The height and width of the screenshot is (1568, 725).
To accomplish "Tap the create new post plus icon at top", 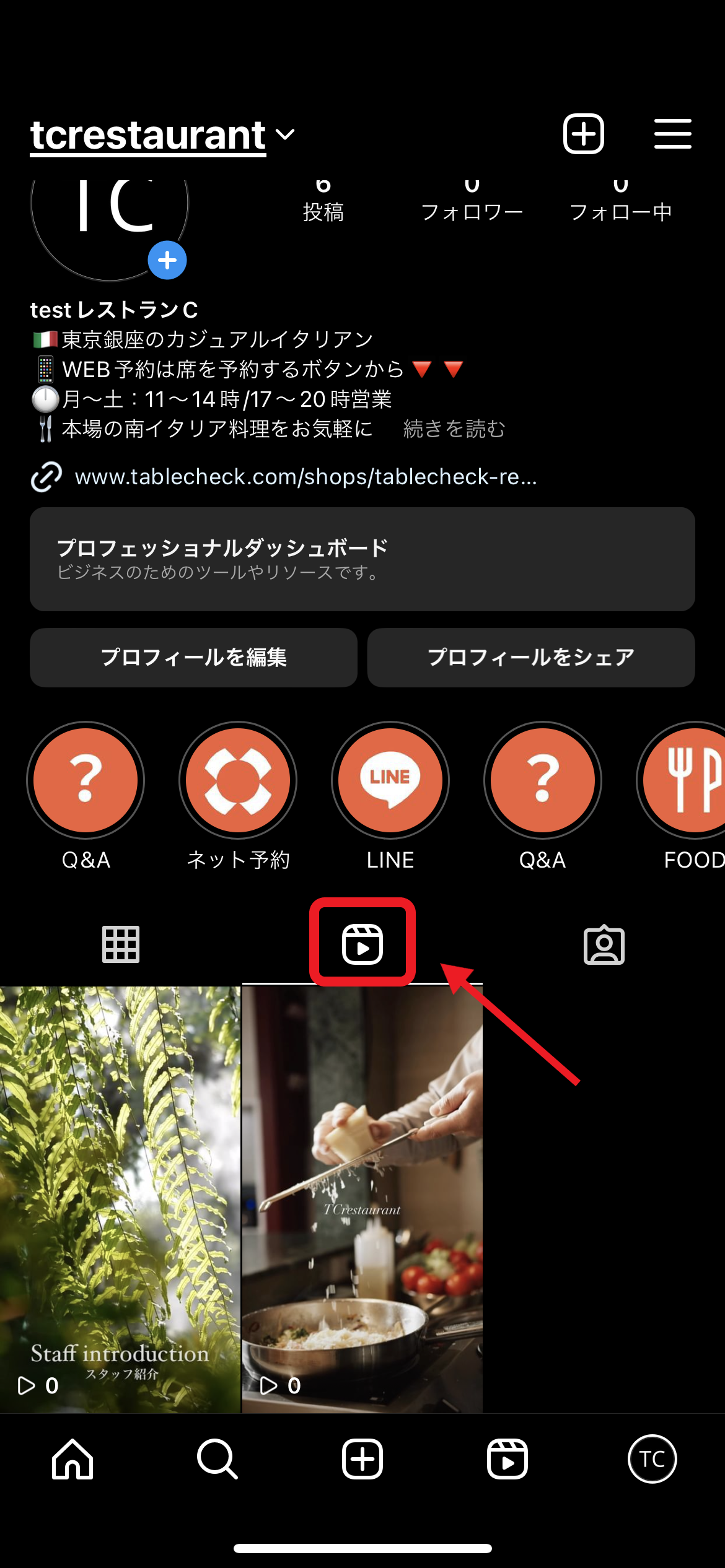I will [583, 134].
